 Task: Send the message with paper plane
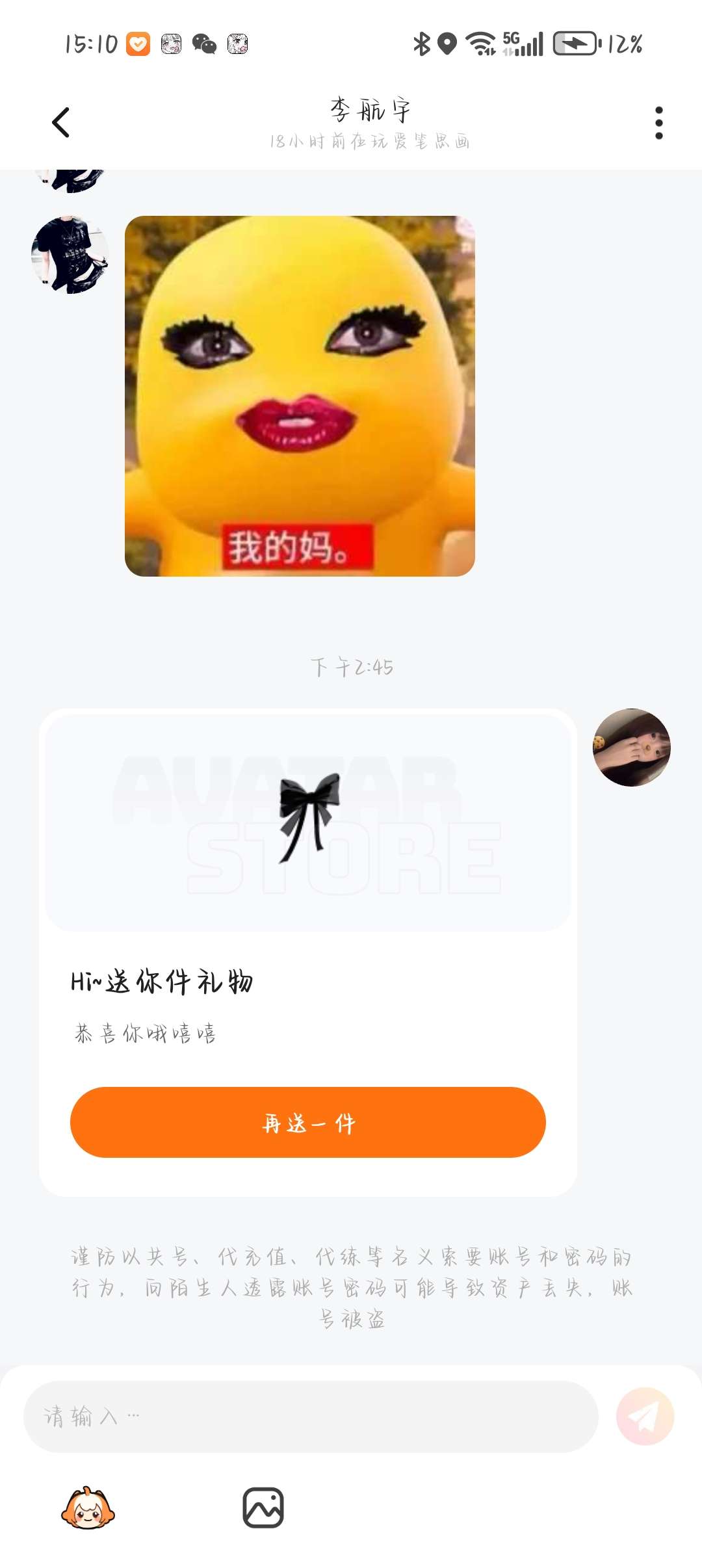tap(645, 1417)
